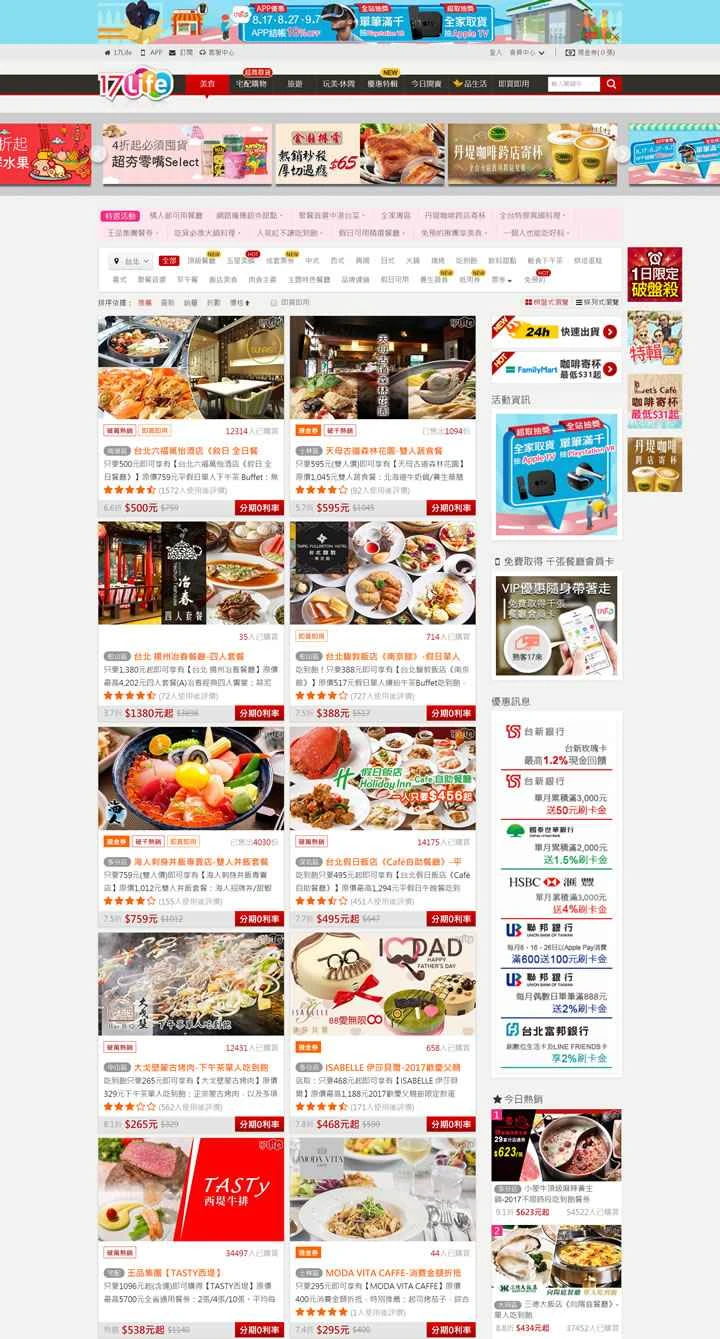This screenshot has height=1339, width=720.
Task: Switch to 檢視式瀏覽 grid view
Action: pos(547,301)
